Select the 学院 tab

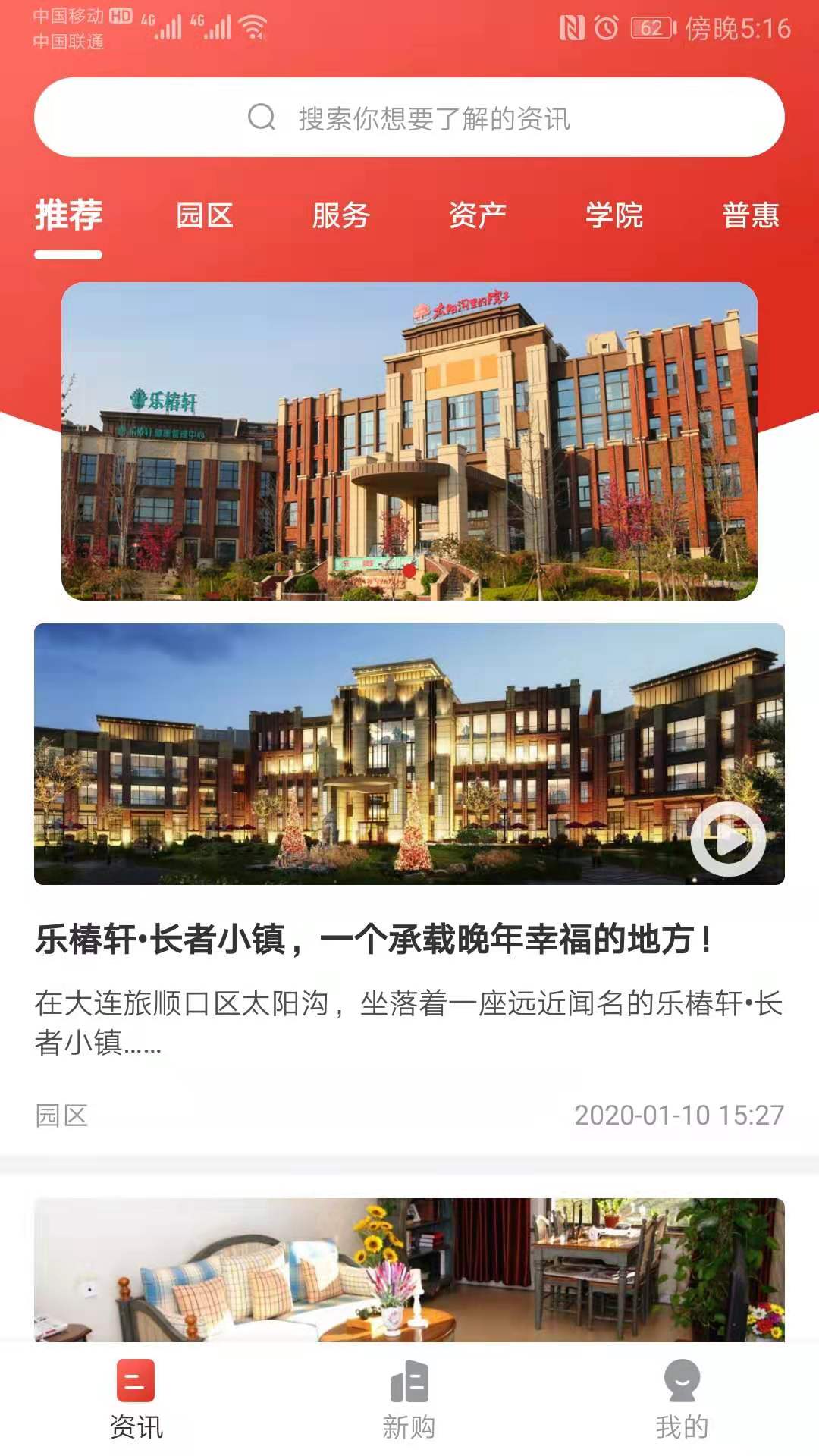pyautogui.click(x=613, y=215)
